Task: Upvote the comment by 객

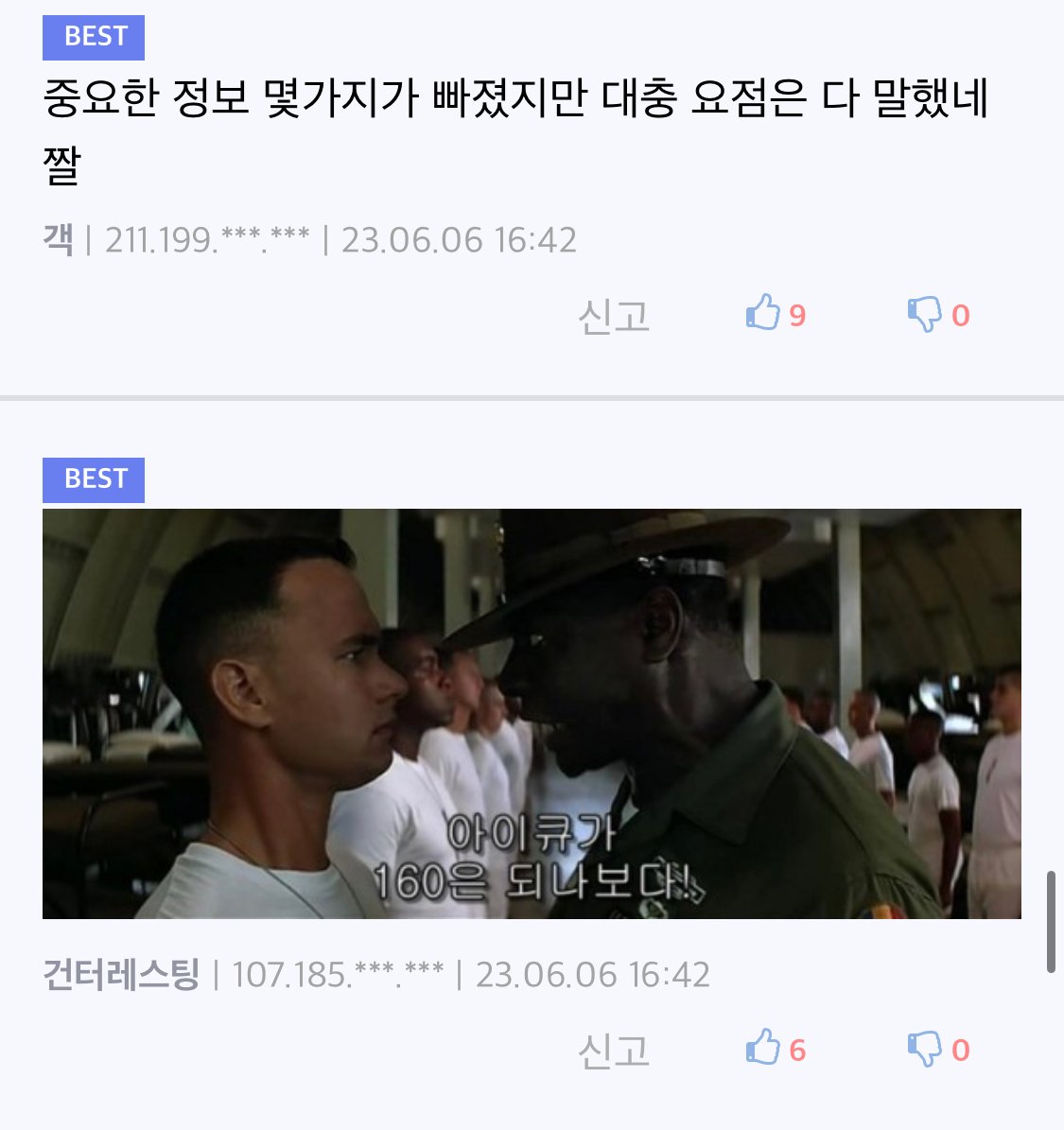Action: click(763, 313)
